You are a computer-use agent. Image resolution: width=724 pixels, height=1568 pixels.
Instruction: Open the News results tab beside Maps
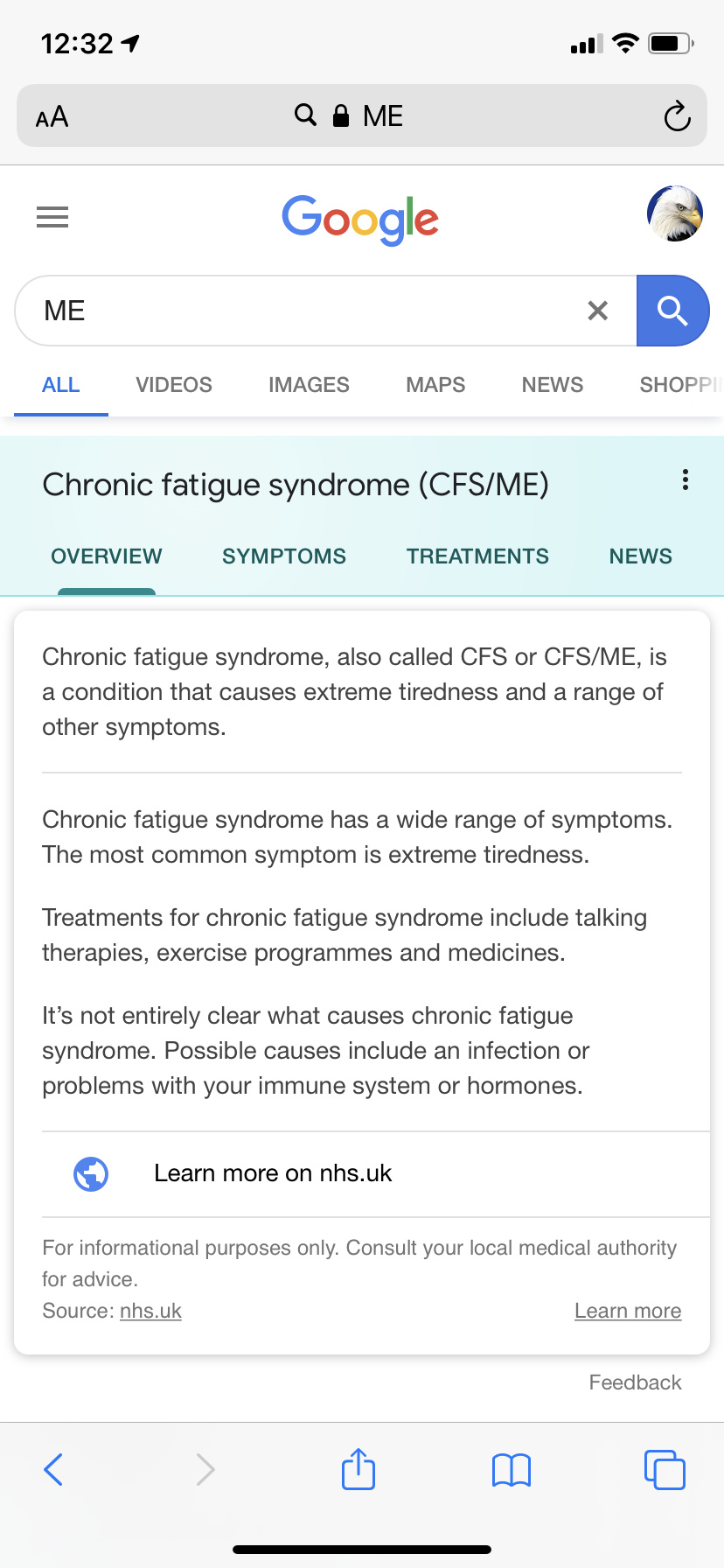(x=553, y=385)
